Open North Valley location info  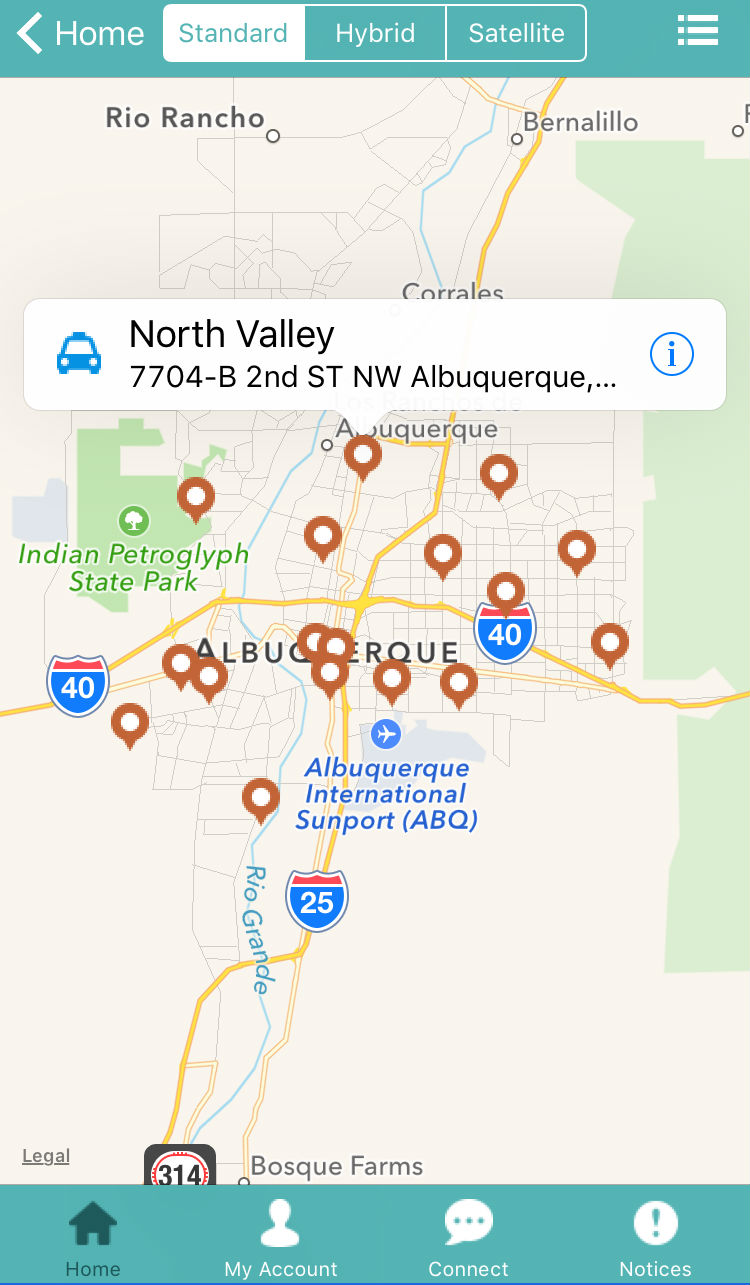tap(671, 354)
